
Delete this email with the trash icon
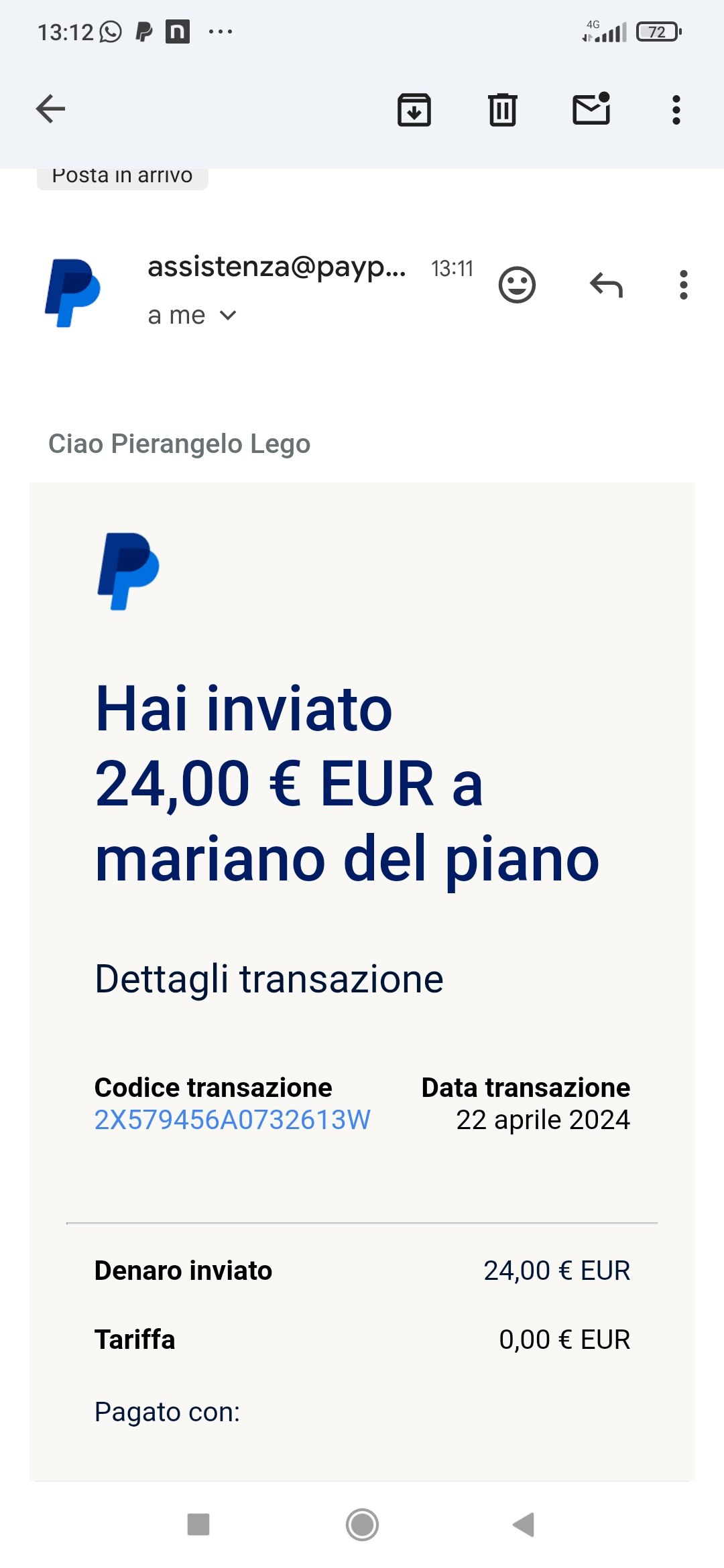(502, 110)
